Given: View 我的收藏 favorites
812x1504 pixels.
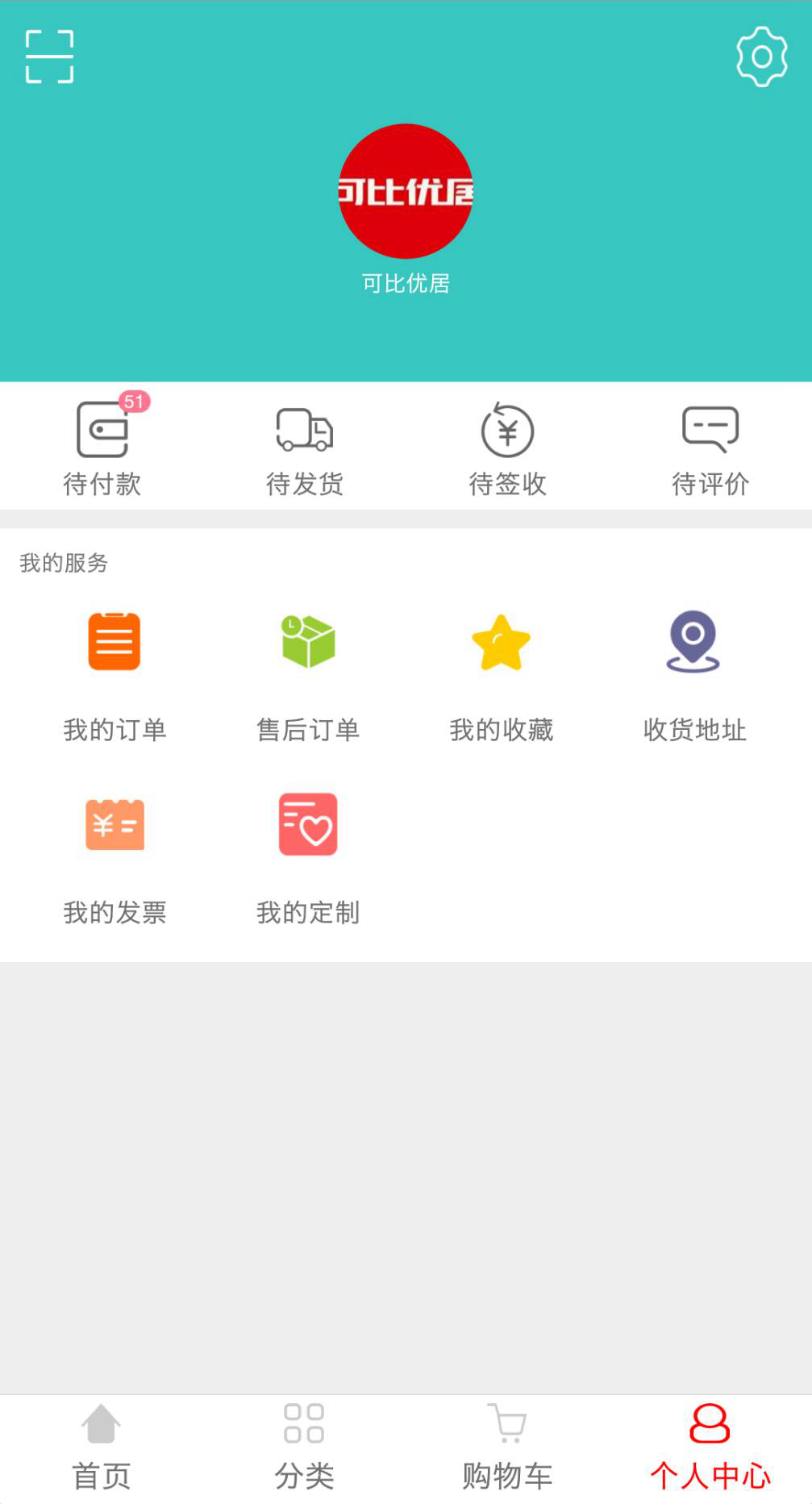Looking at the screenshot, I should 501,674.
